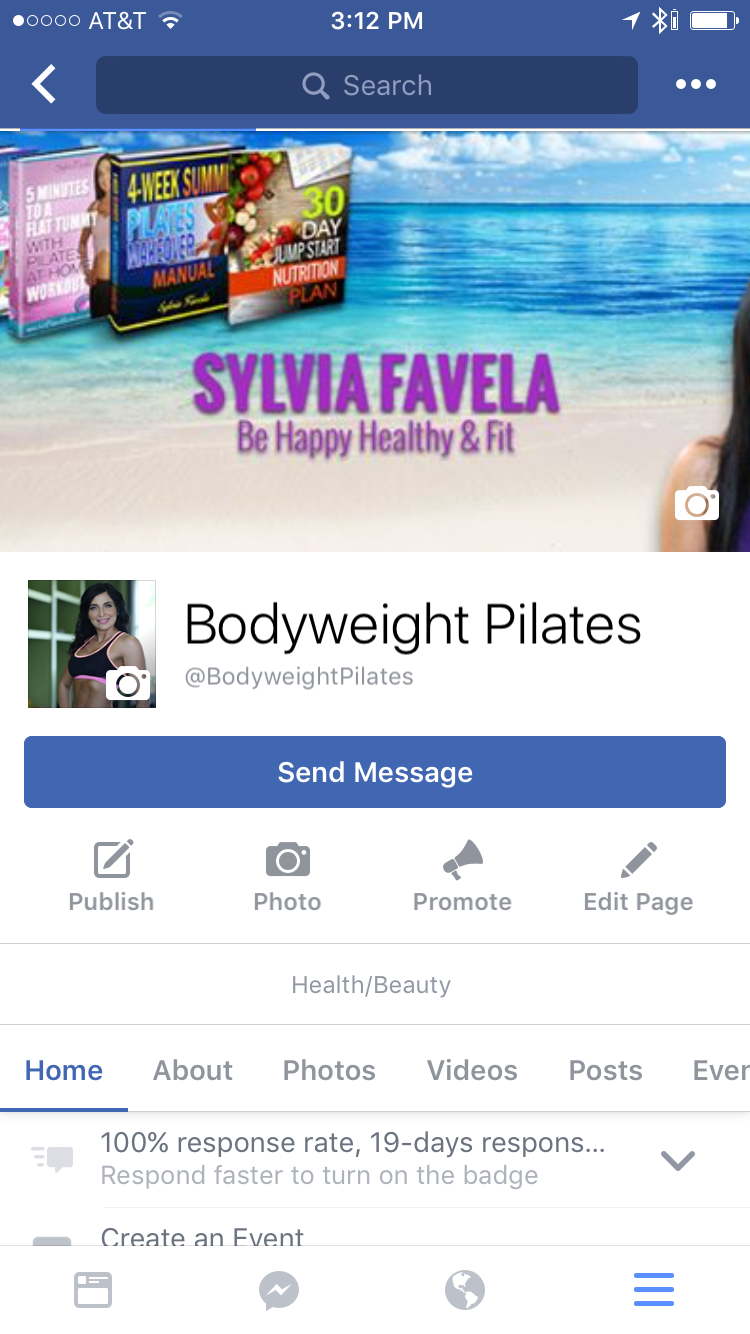
Task: Add a Photo to the page
Action: (x=287, y=877)
